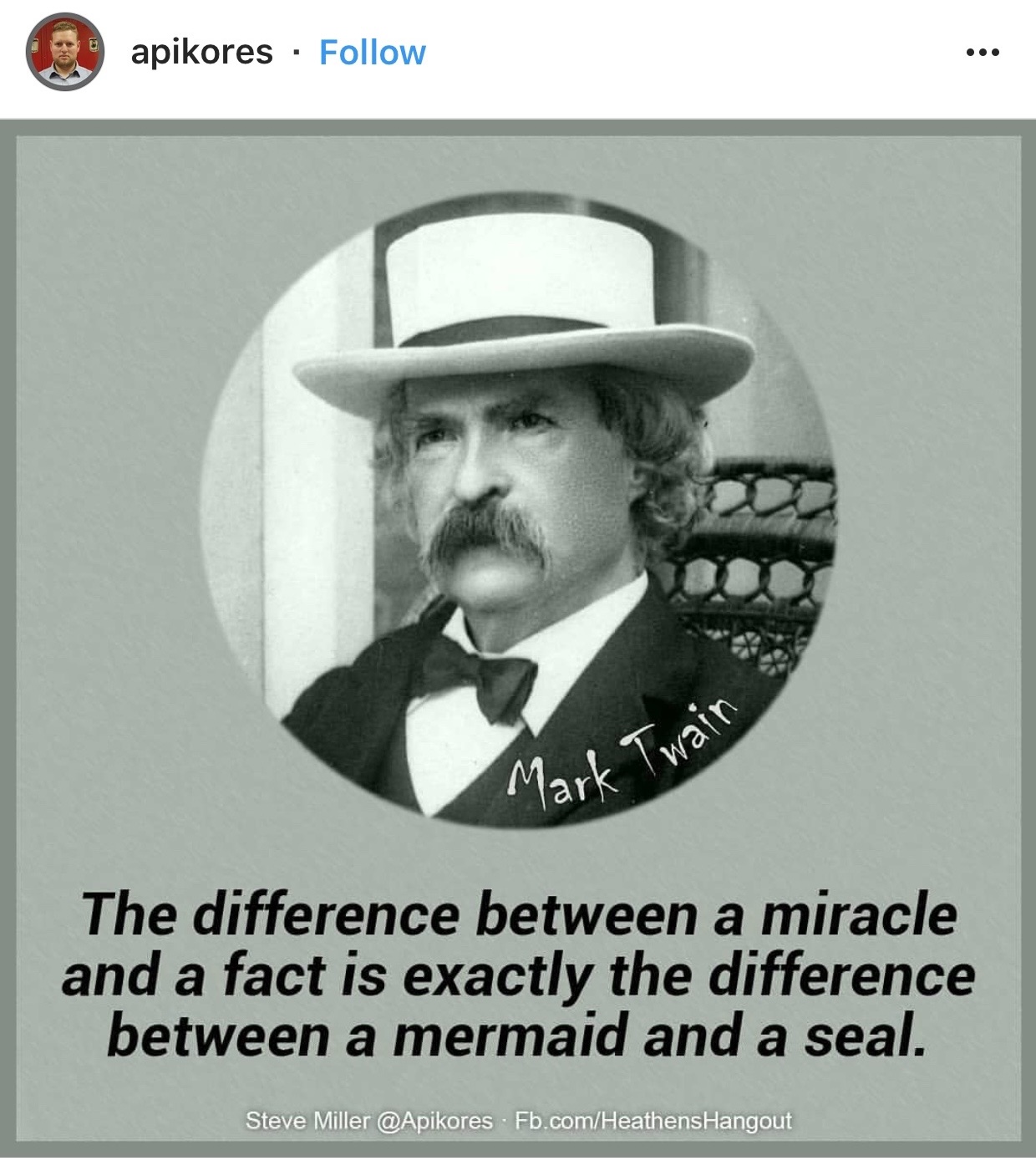Follow the apikores account
1036x1176 pixels.
click(372, 52)
